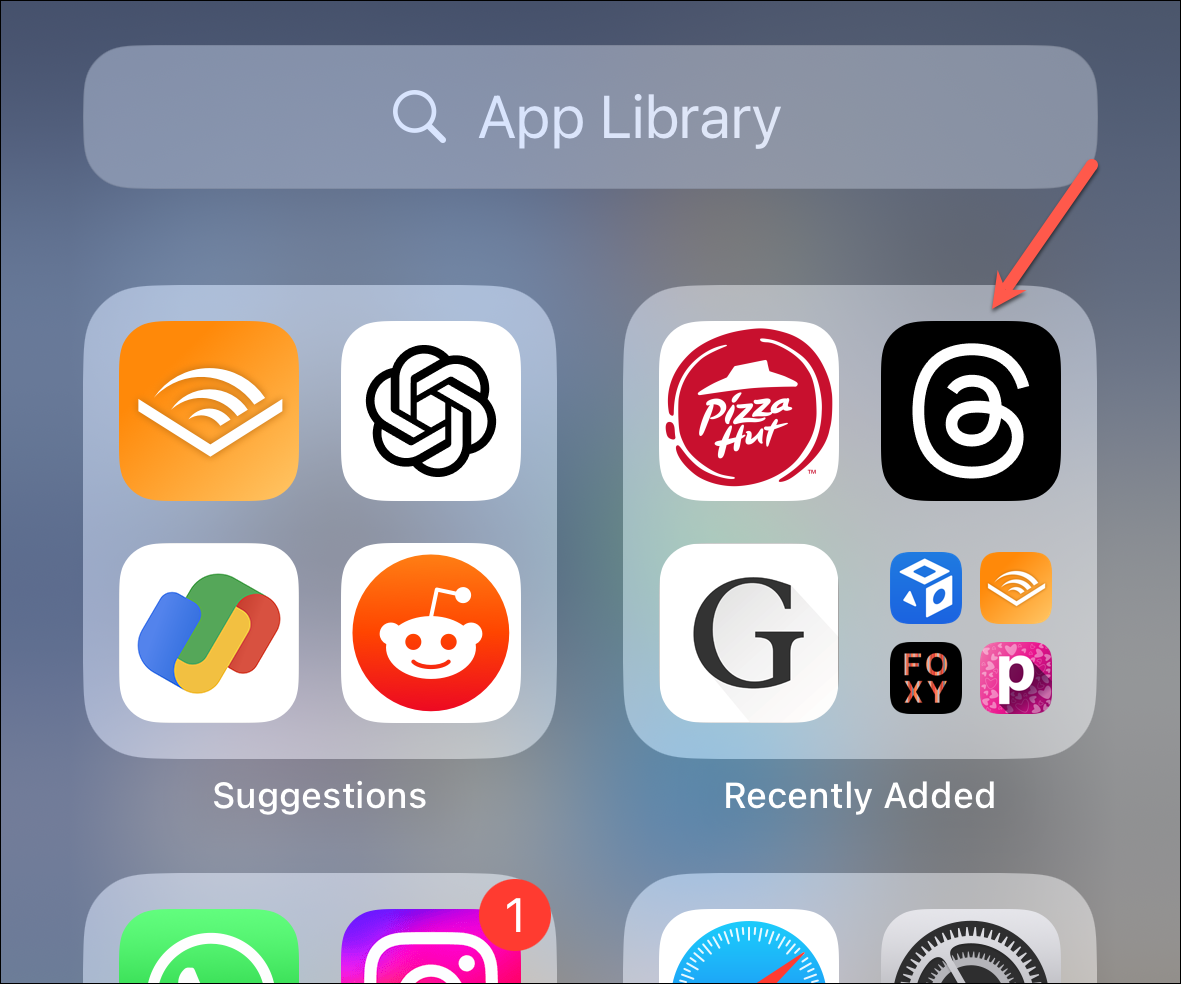The width and height of the screenshot is (1181, 984).
Task: Open the Google Pay app
Action: click(209, 632)
